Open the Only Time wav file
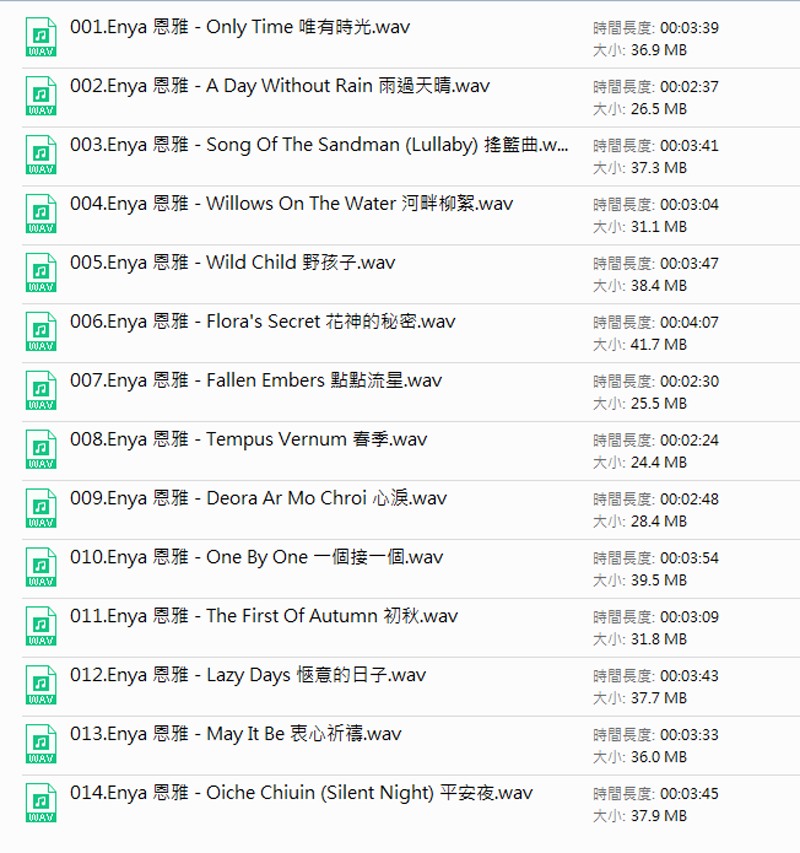The width and height of the screenshot is (800, 853). [240, 28]
